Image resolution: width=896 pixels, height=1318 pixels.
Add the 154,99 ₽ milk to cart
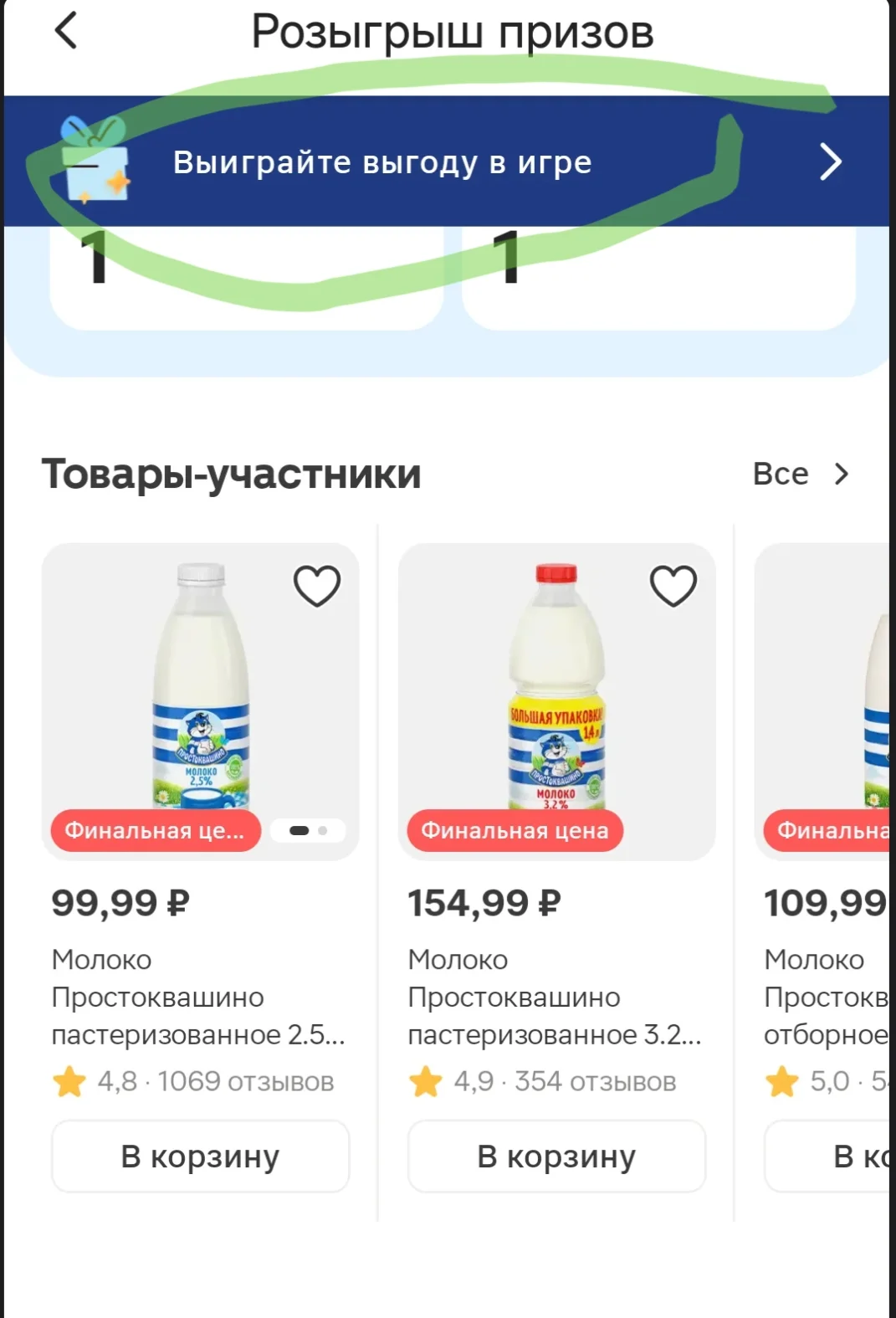pos(557,1156)
